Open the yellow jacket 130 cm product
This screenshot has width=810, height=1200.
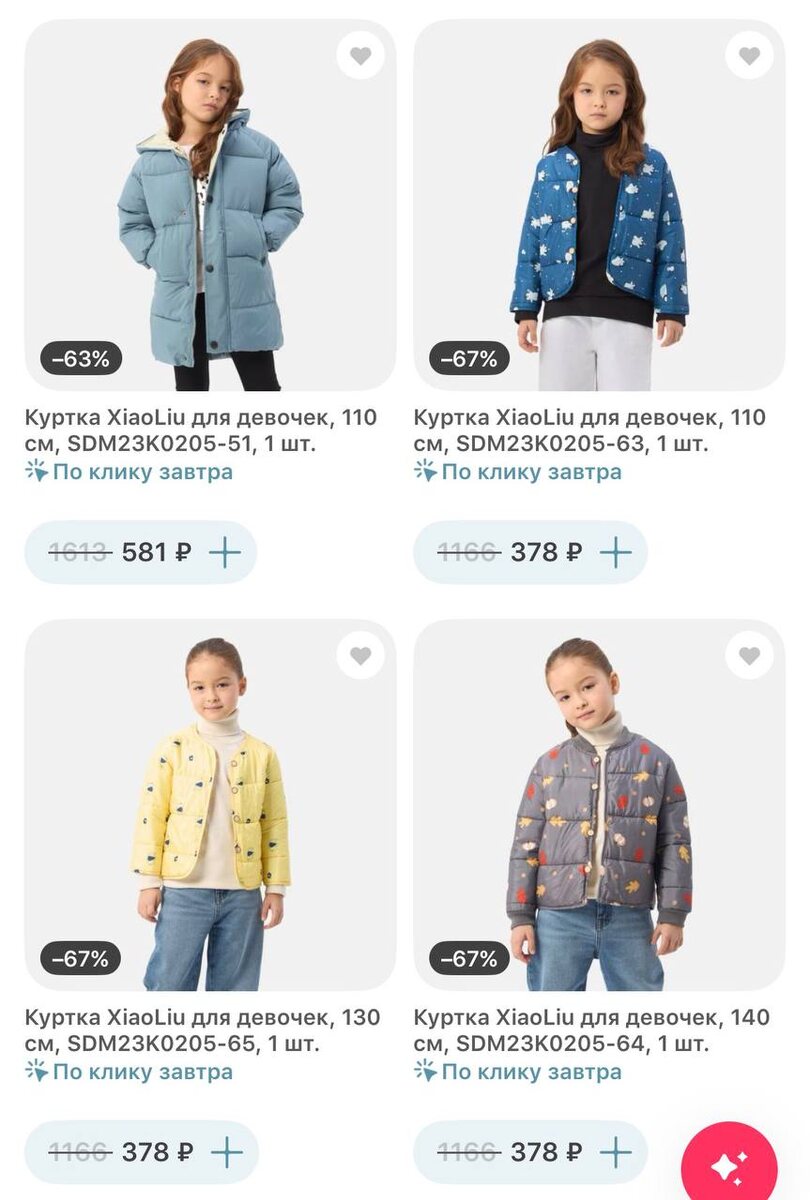[x=210, y=805]
